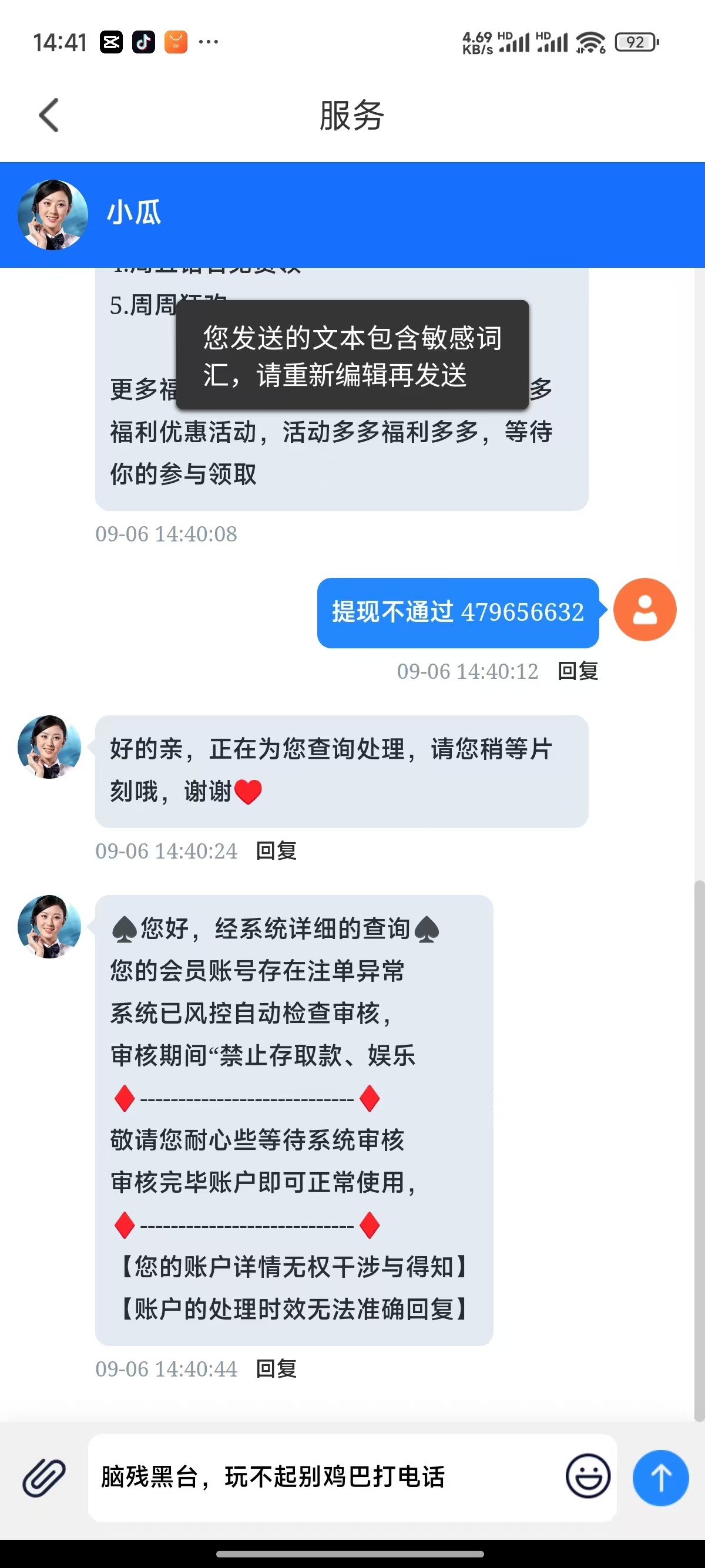
Task: Tap the paperclip attachment icon
Action: pyautogui.click(x=44, y=1478)
